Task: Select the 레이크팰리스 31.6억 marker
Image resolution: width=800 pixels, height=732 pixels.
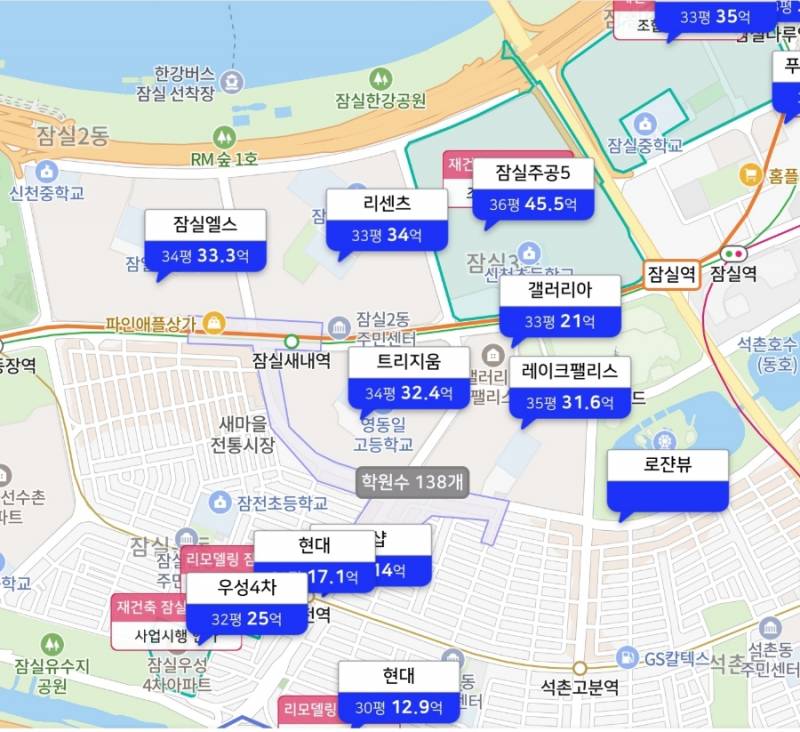Action: click(570, 387)
